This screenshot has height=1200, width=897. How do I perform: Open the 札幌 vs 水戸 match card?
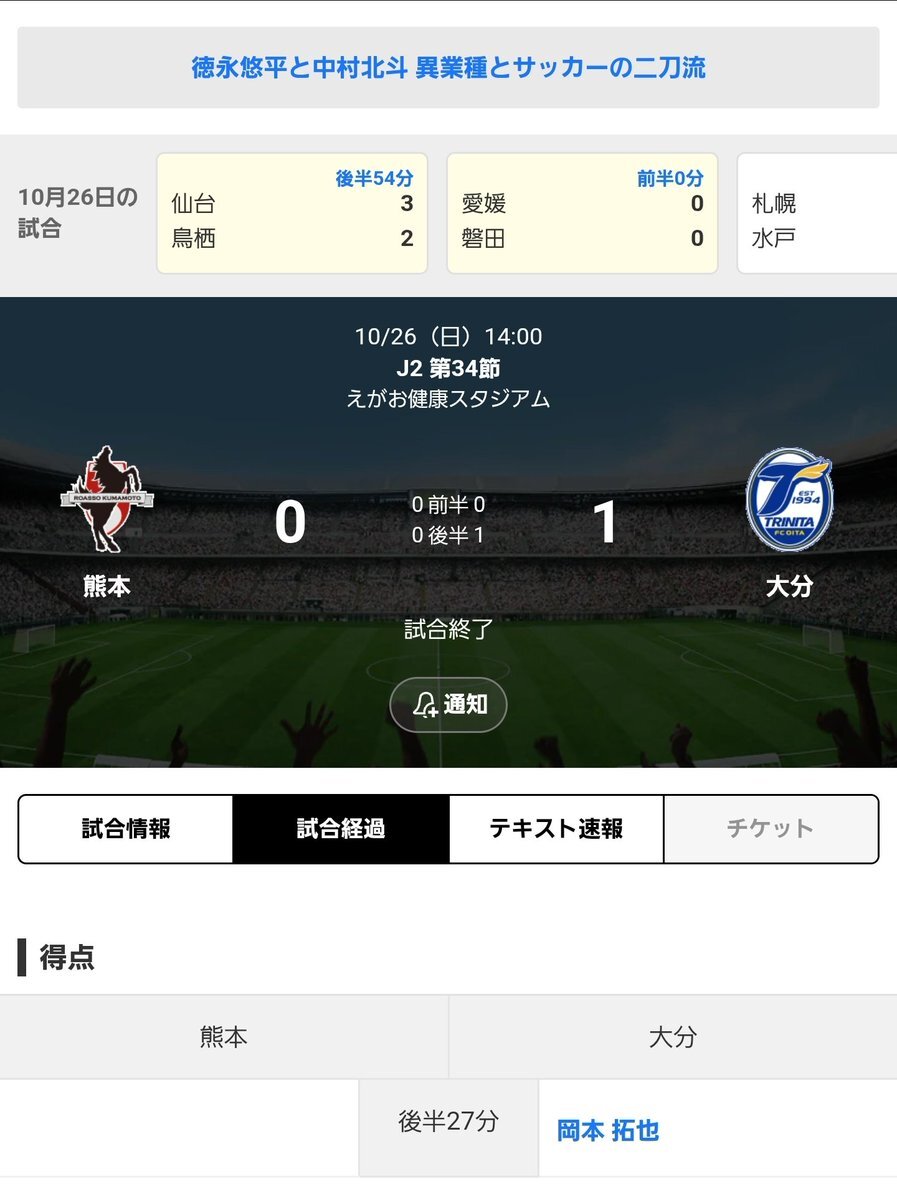816,213
